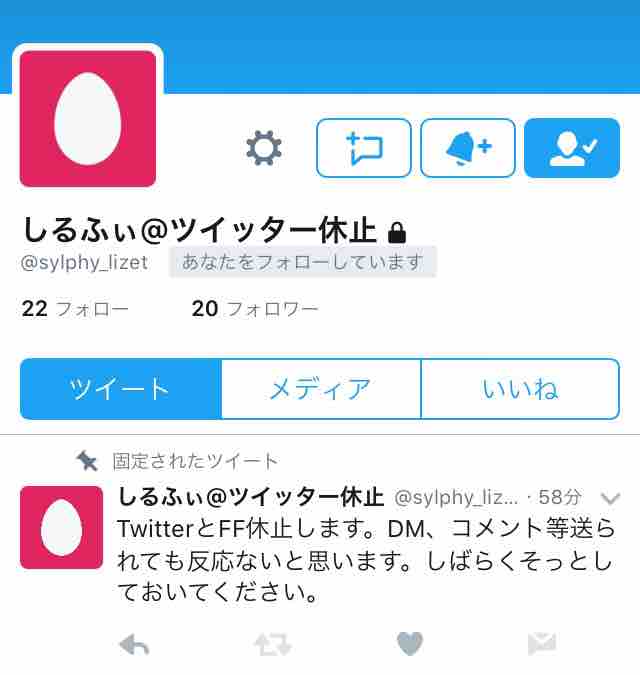This screenshot has height=675, width=640.
Task: Retweet the pinned tweet
Action: click(272, 645)
